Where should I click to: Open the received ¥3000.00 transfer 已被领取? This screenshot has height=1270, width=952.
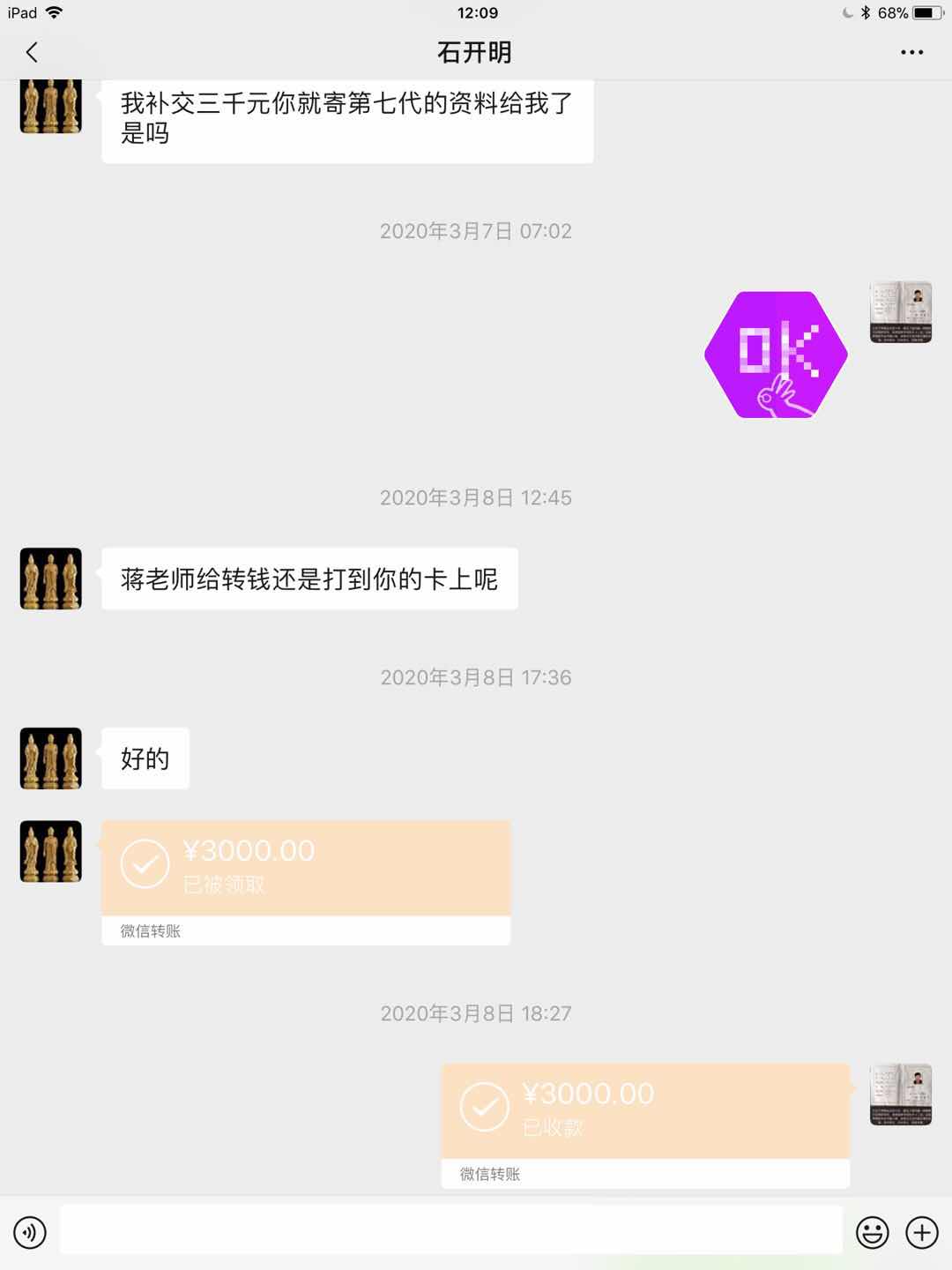point(305,869)
